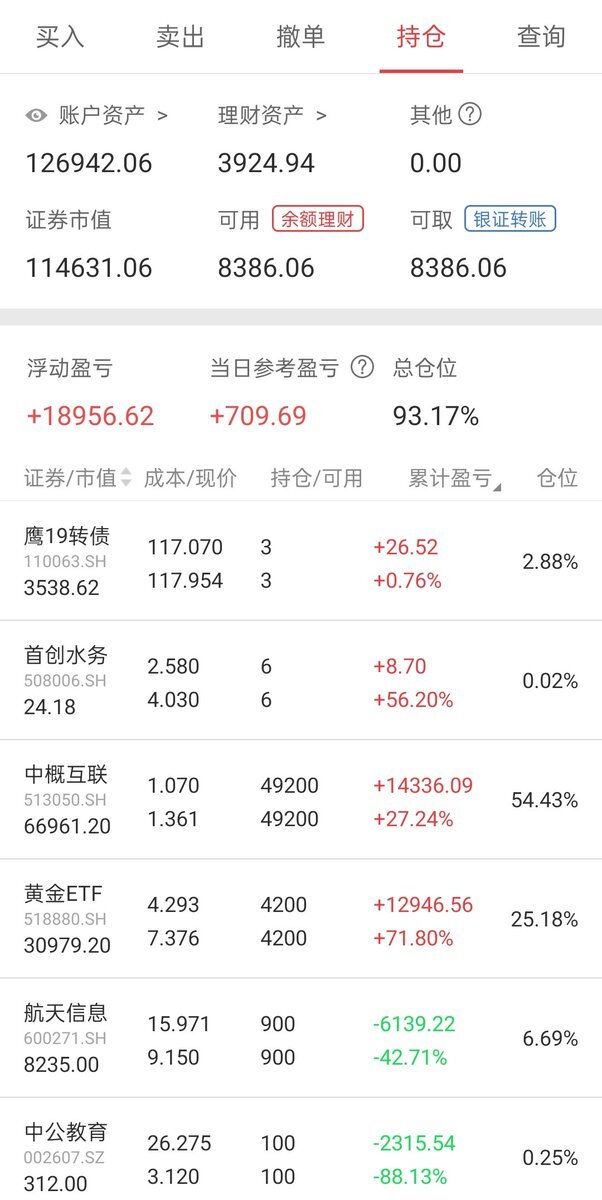Viewport: 602px width, 1200px height.
Task: Show help for 其他
Action: coord(470,114)
